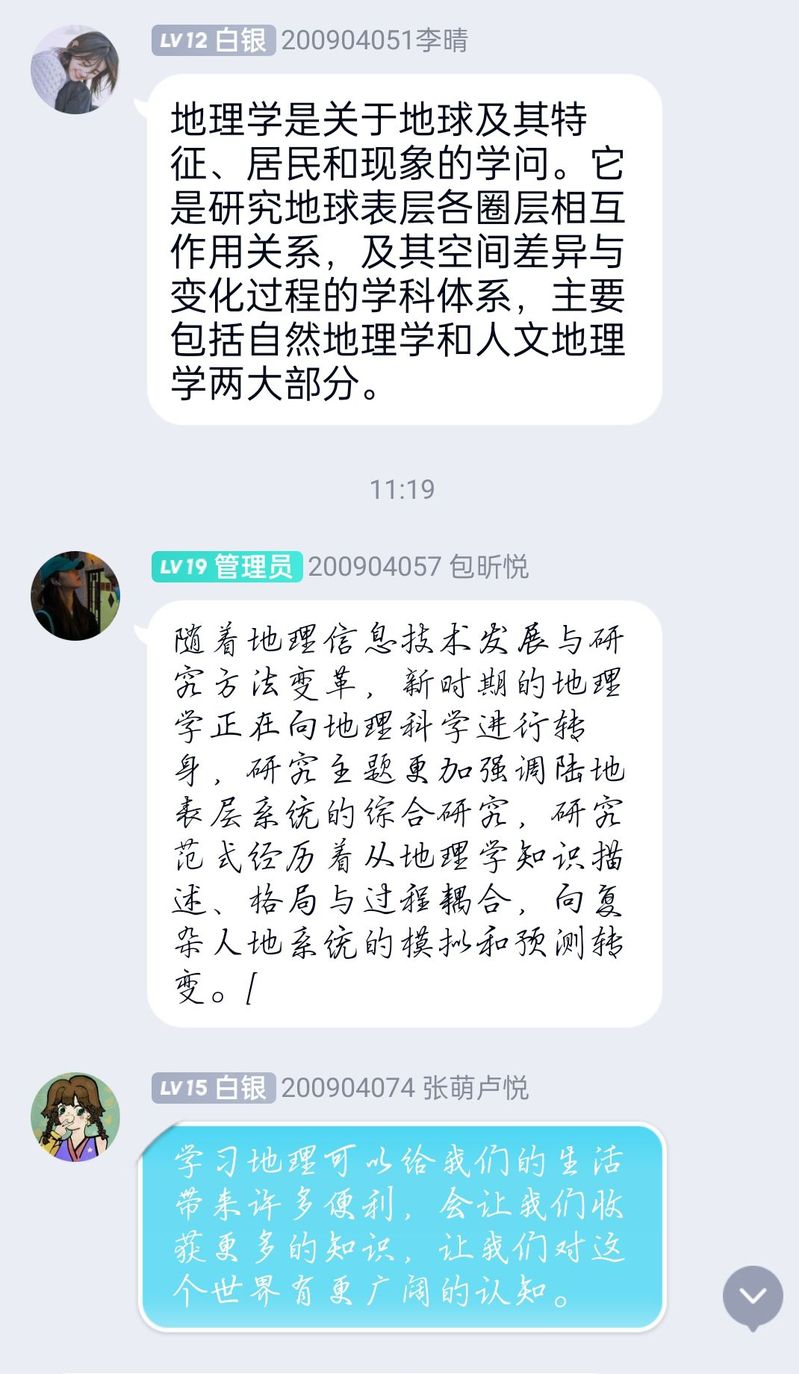The image size is (799, 1374).
Task: Tap 包昕悦's profile picture
Action: tap(75, 596)
